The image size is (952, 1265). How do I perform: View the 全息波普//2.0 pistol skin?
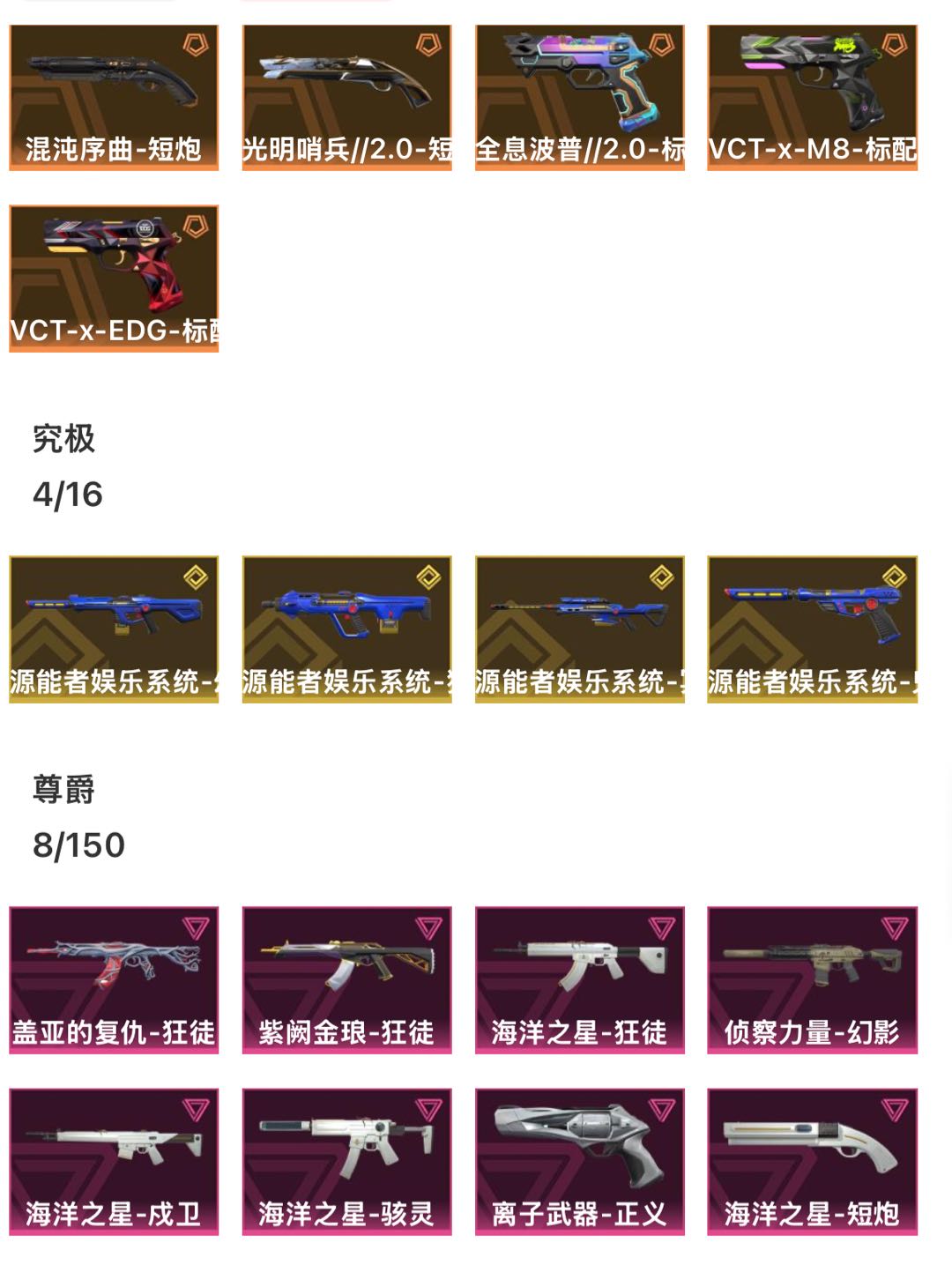579,97
